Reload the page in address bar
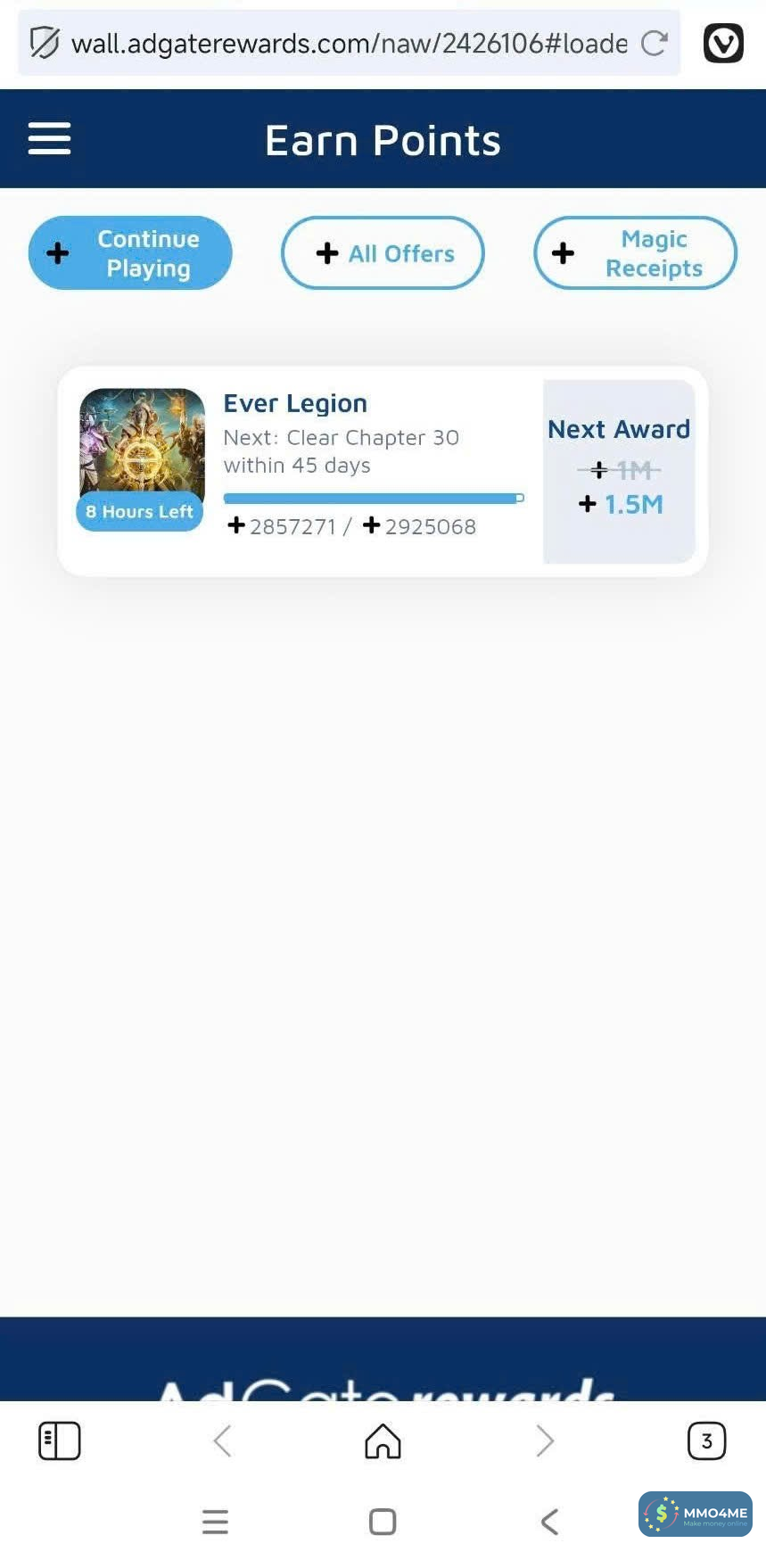The width and height of the screenshot is (766, 1568). 655,43
